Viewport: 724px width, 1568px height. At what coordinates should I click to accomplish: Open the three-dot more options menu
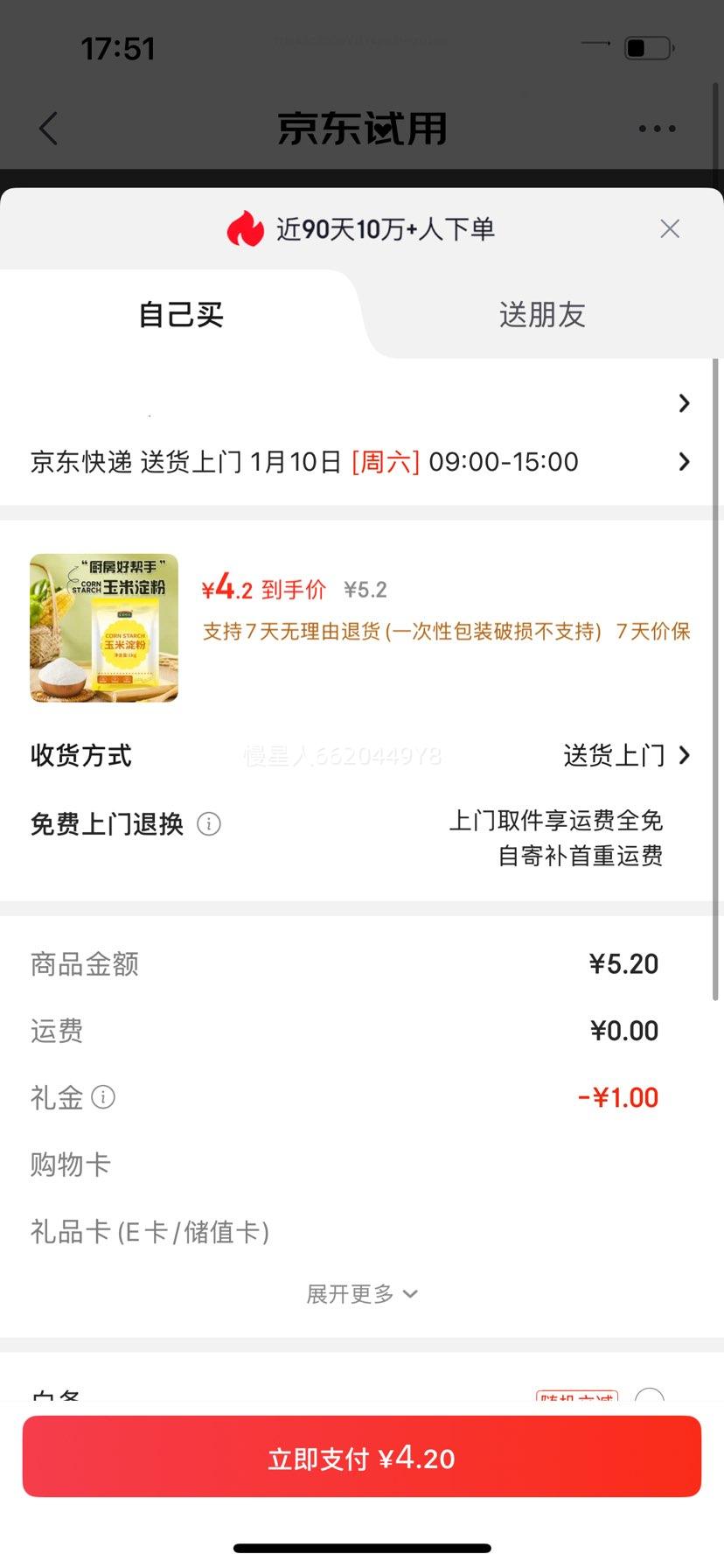pos(656,128)
